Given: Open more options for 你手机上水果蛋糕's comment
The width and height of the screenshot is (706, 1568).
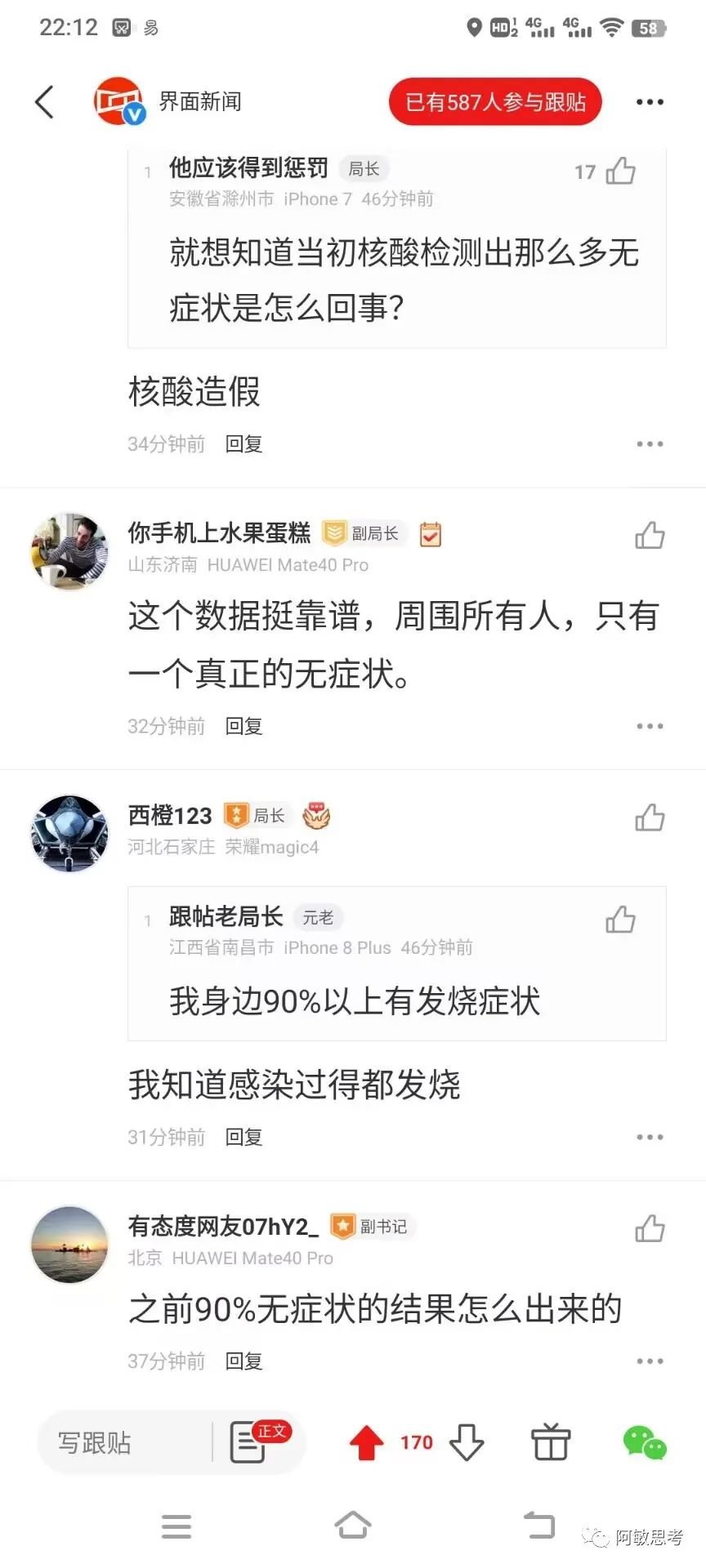Looking at the screenshot, I should point(650,726).
